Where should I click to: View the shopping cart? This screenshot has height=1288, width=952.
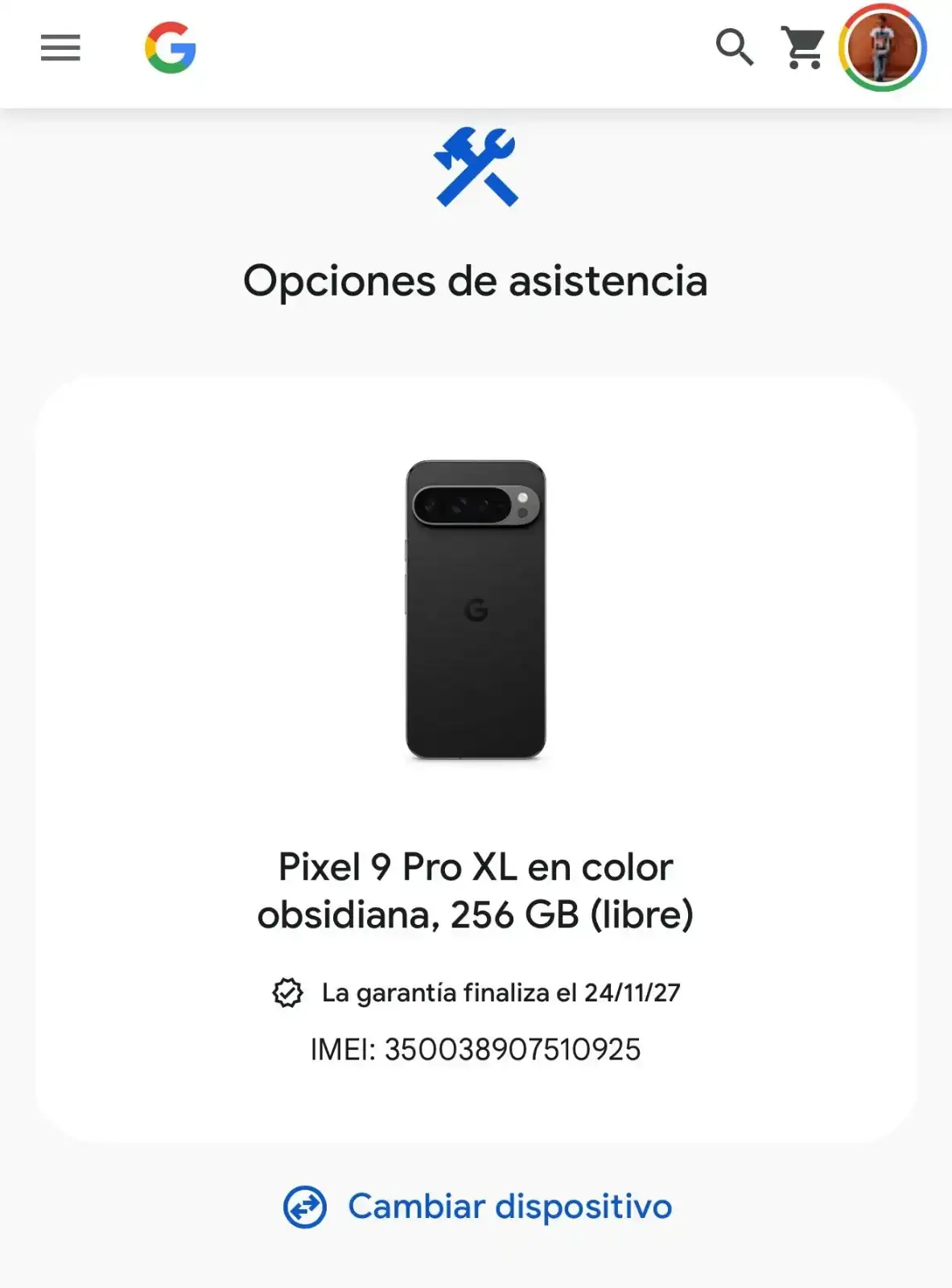[x=803, y=48]
